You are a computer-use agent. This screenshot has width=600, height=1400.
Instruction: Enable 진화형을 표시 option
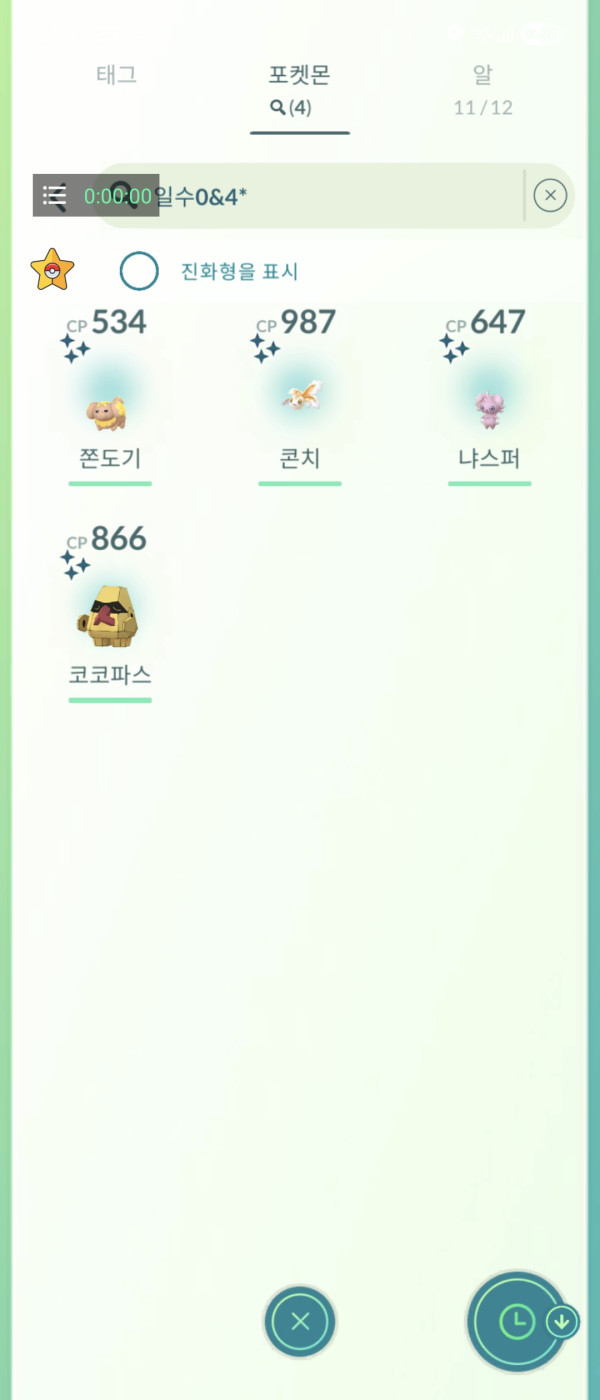coord(139,271)
